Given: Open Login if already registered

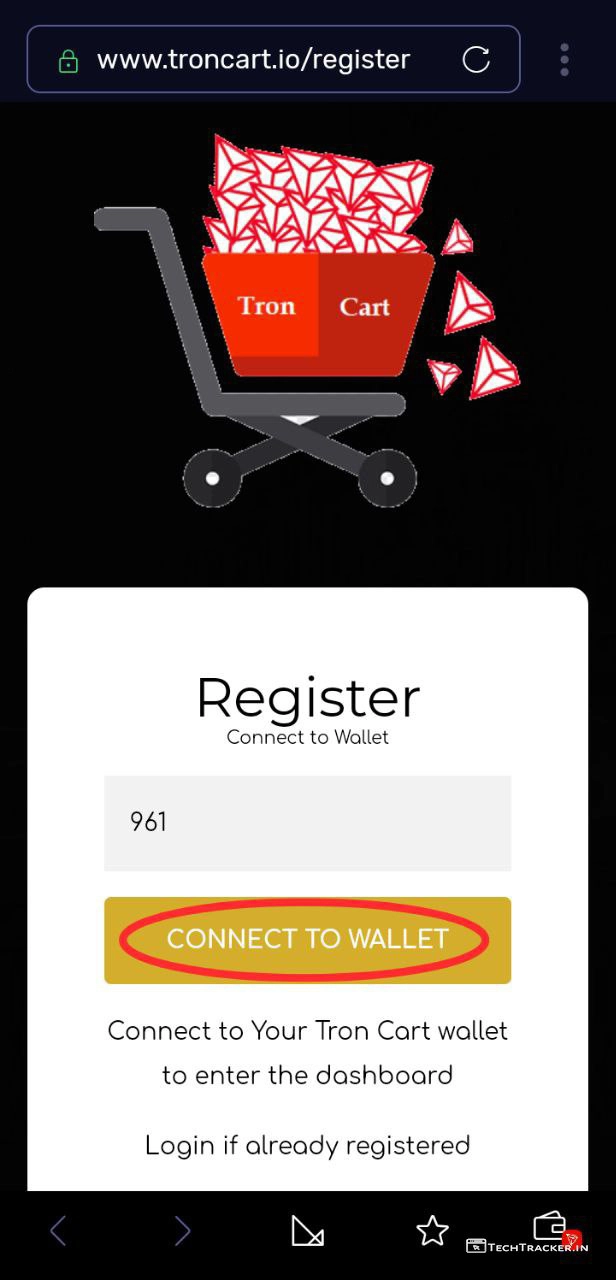Looking at the screenshot, I should [307, 1145].
